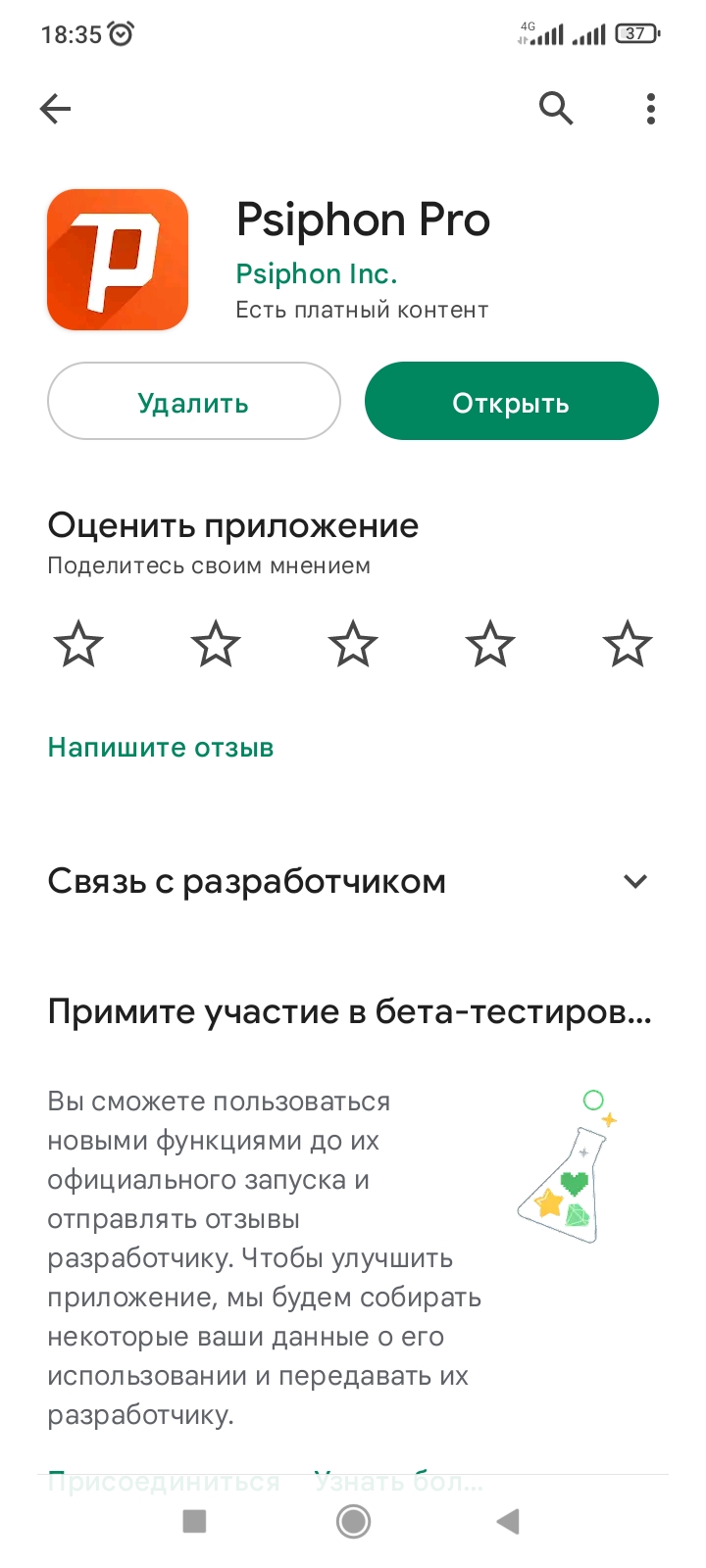The image size is (706, 1568).
Task: Open recent apps with the square button
Action: coord(195,1521)
